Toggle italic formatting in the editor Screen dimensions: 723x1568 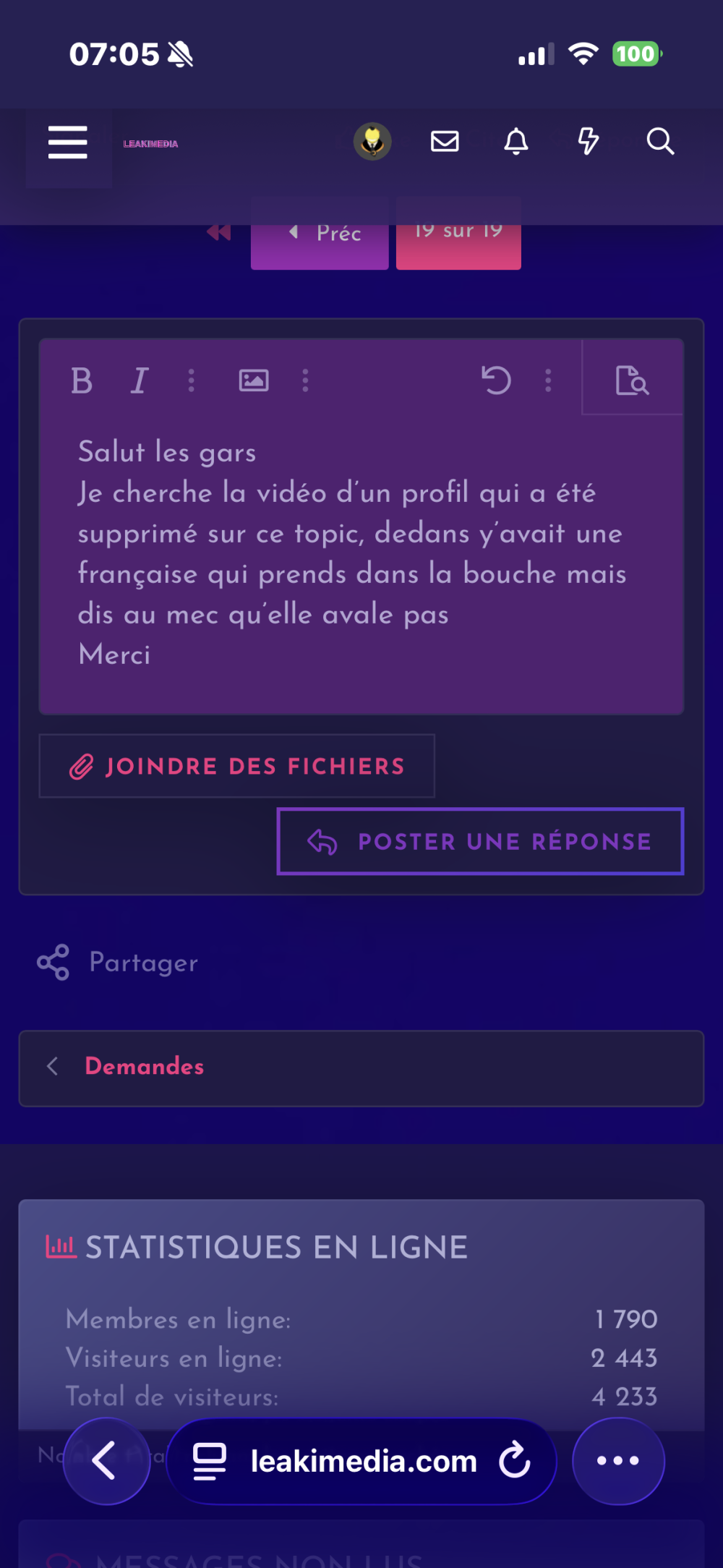pos(139,380)
